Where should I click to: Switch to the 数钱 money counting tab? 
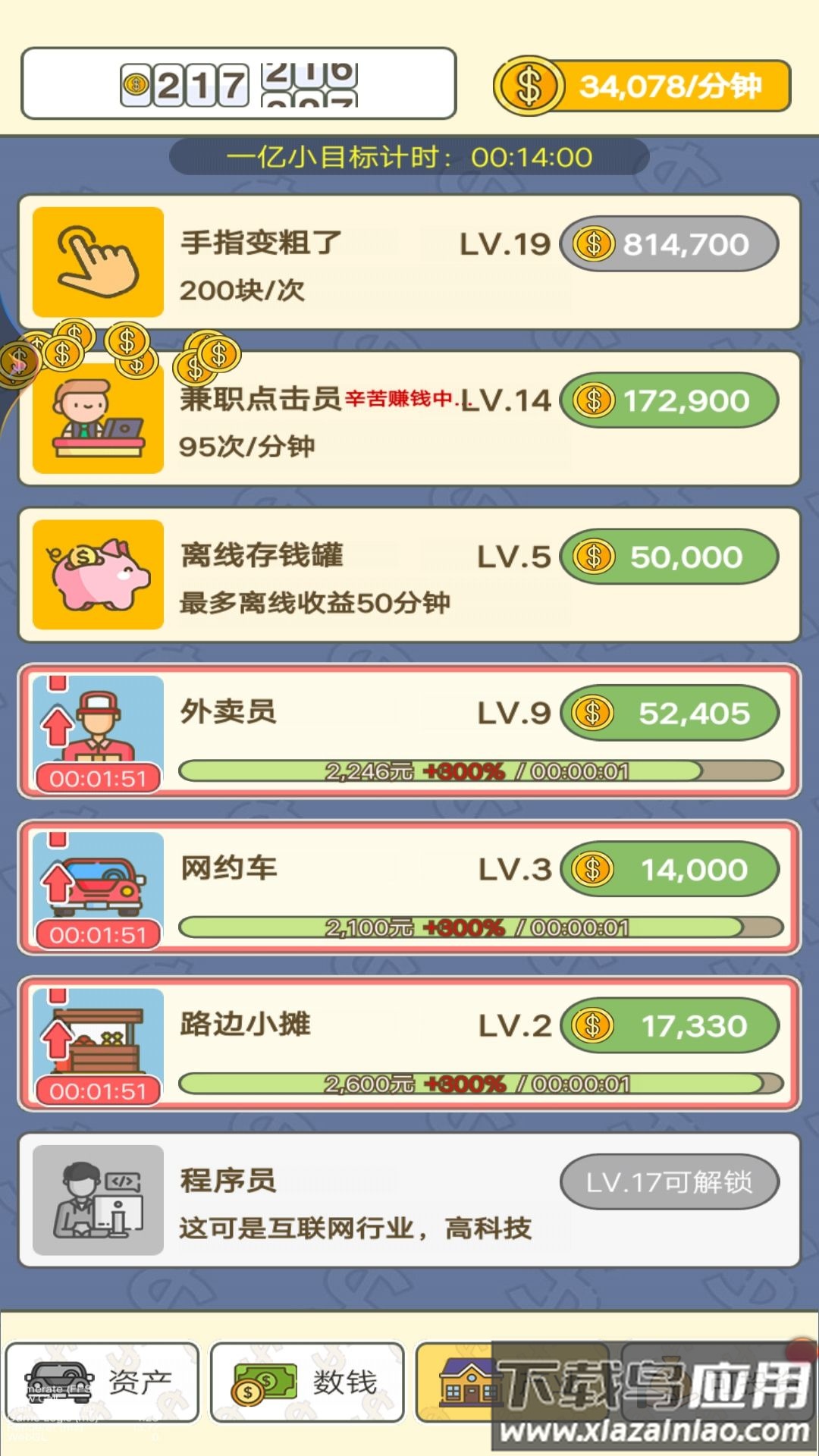tap(307, 1379)
